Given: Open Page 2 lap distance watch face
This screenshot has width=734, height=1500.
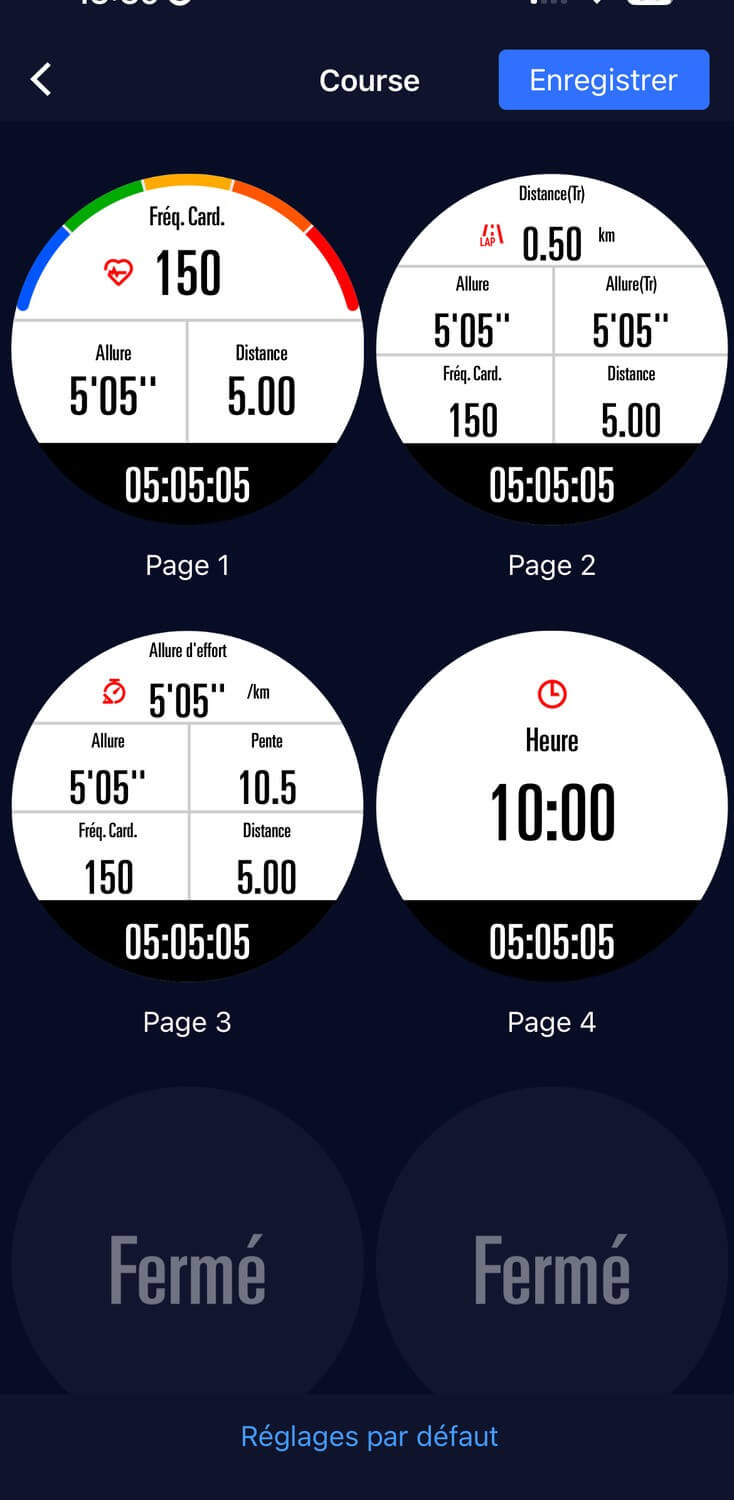Looking at the screenshot, I should click(x=552, y=348).
